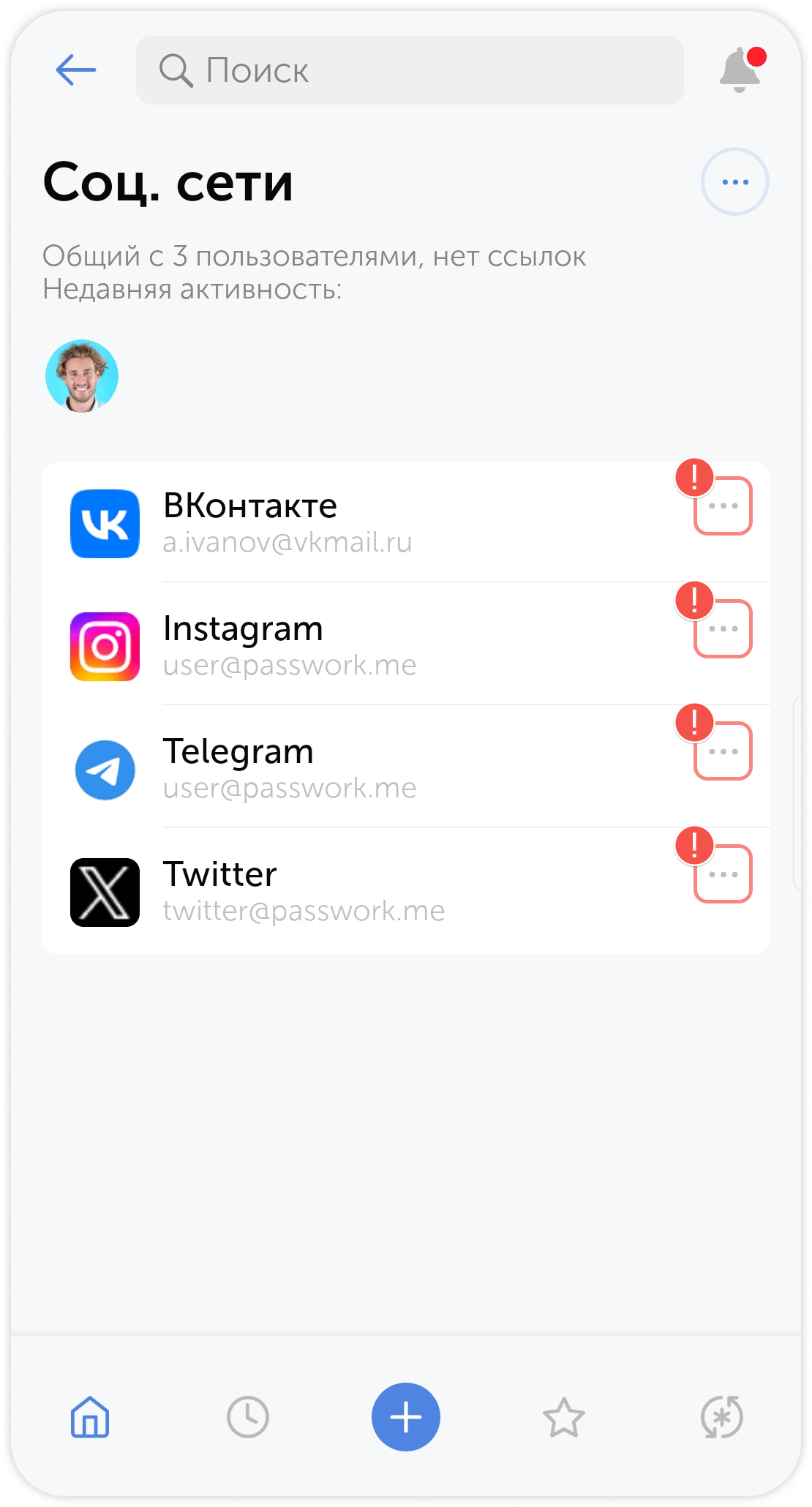This screenshot has width=812, height=1507.
Task: Open the Instagram password entry
Action: (366, 646)
